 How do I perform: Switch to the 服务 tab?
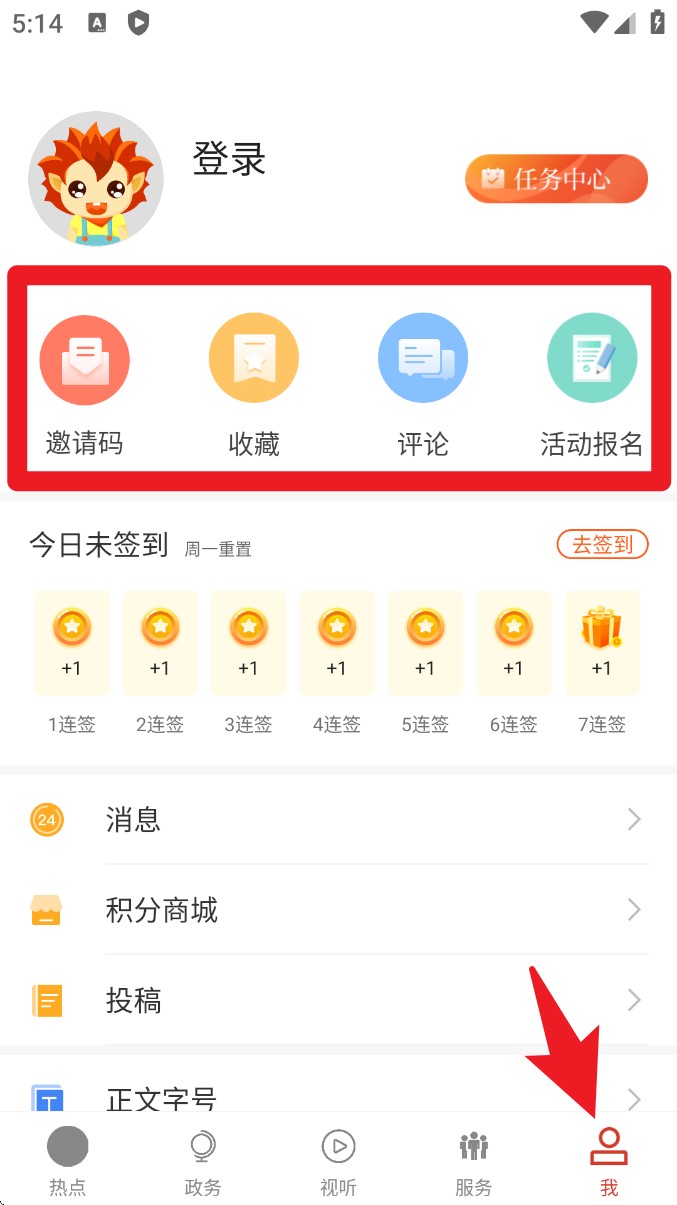click(x=473, y=1162)
